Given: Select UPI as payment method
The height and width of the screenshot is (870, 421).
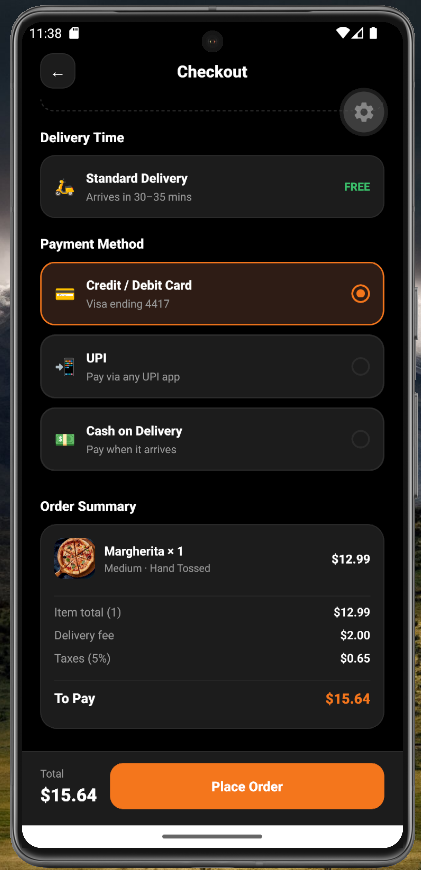Looking at the screenshot, I should pos(212,366).
